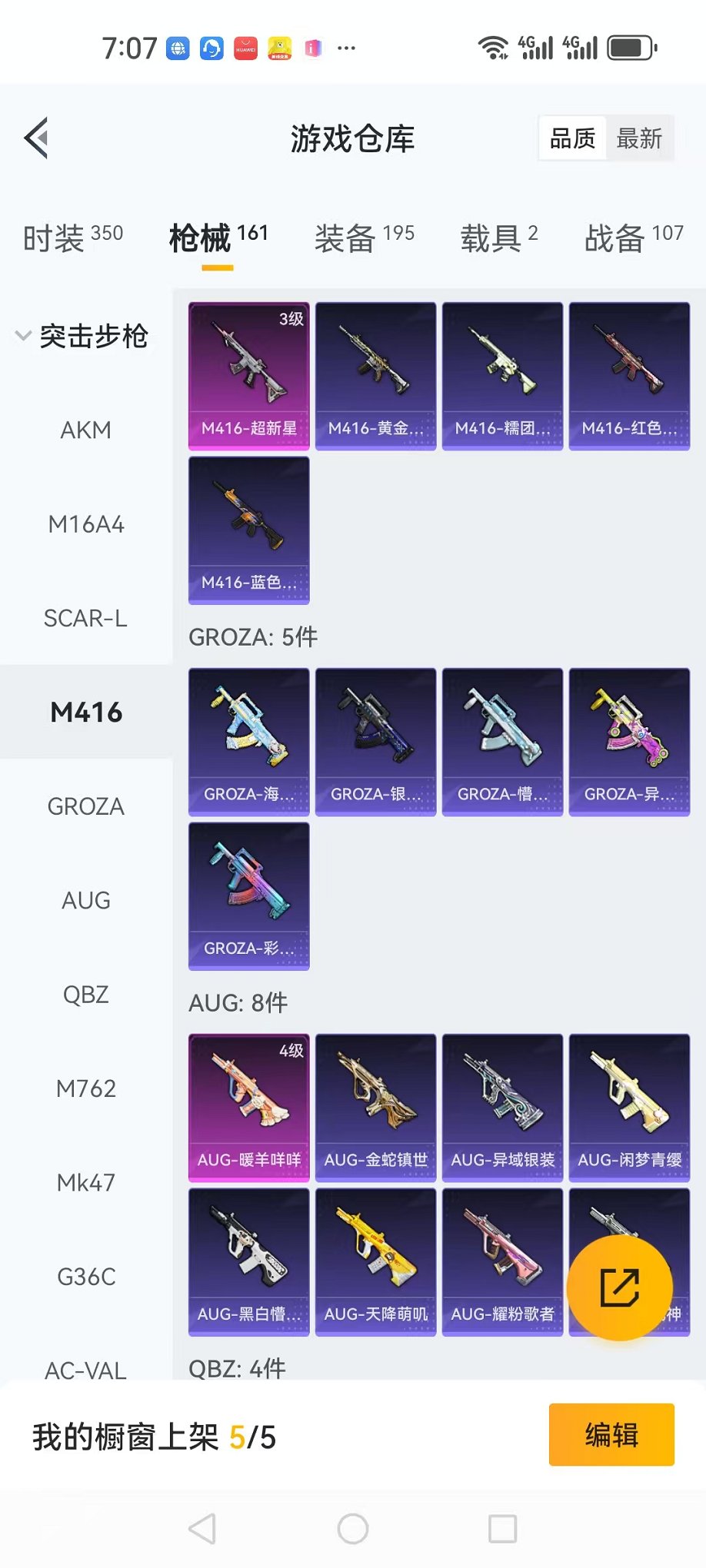This screenshot has height=1568, width=706.
Task: Open the M416-蓝色 skin tile
Action: 248,530
